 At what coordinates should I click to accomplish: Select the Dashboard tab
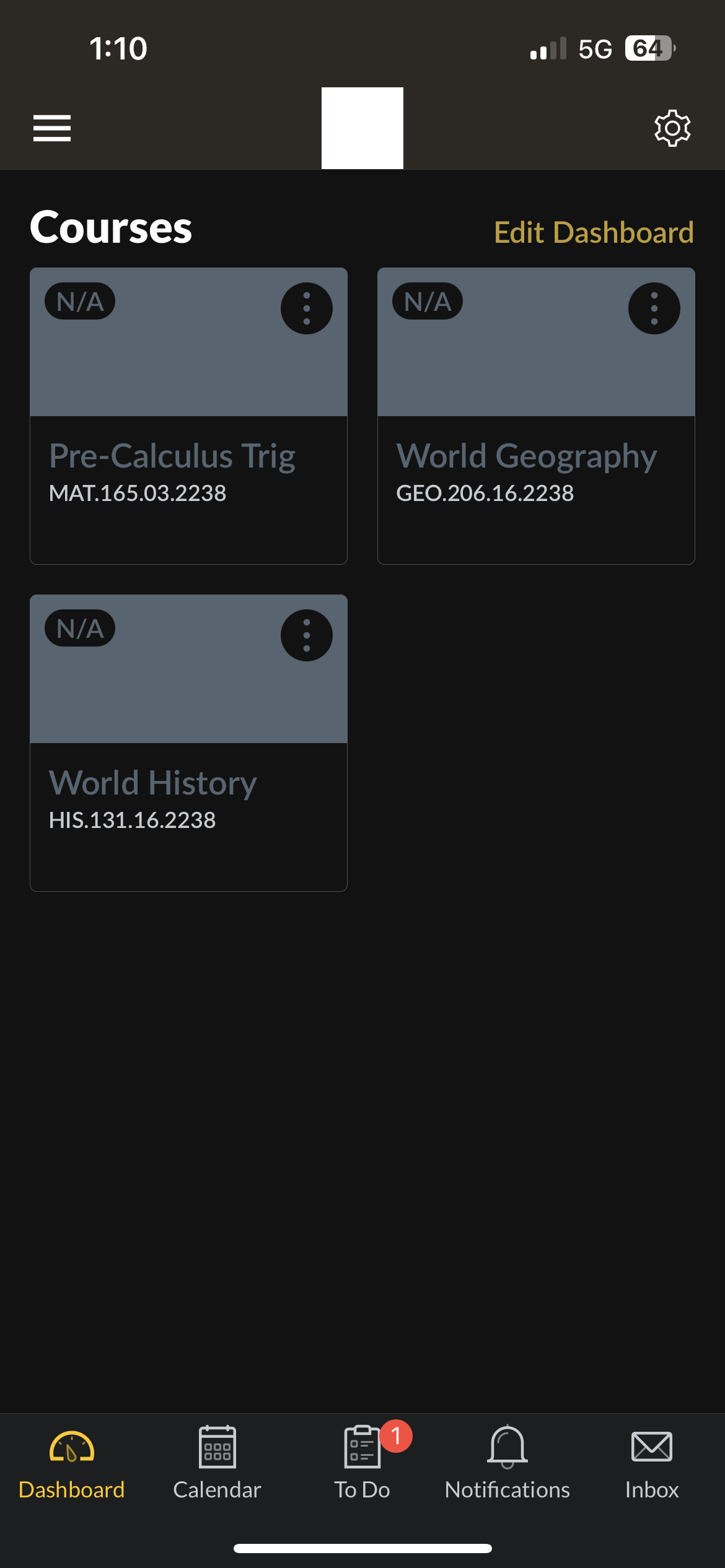(72, 1463)
